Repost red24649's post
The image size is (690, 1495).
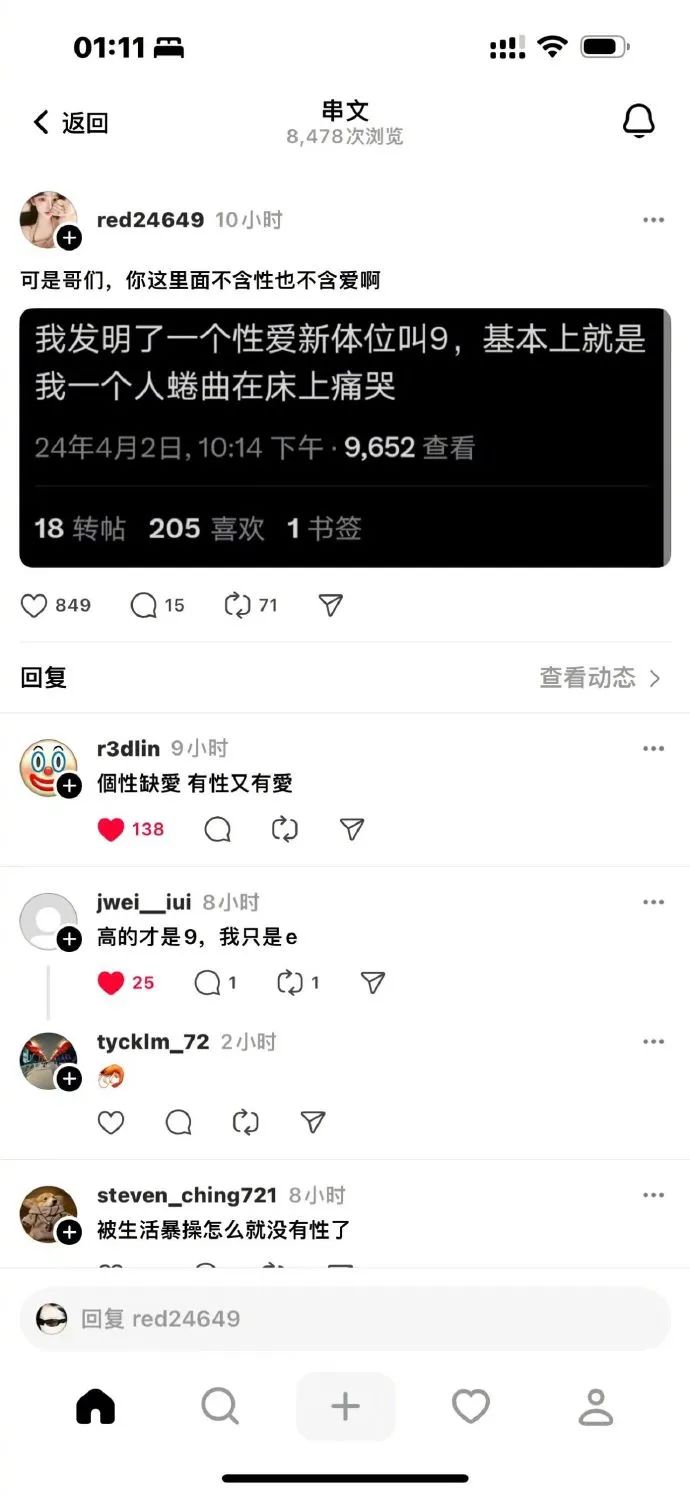238,605
